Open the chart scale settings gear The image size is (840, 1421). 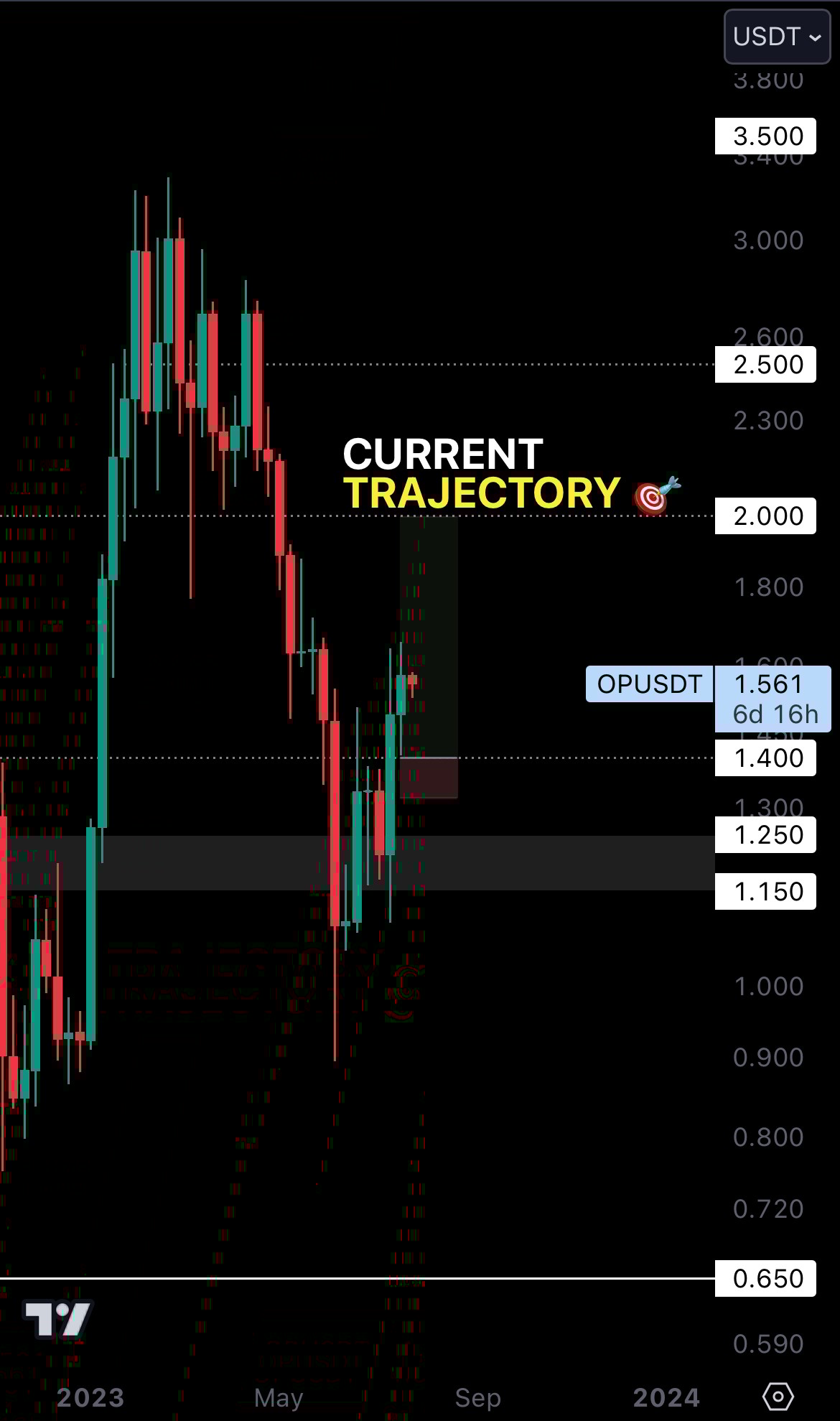coord(778,1397)
